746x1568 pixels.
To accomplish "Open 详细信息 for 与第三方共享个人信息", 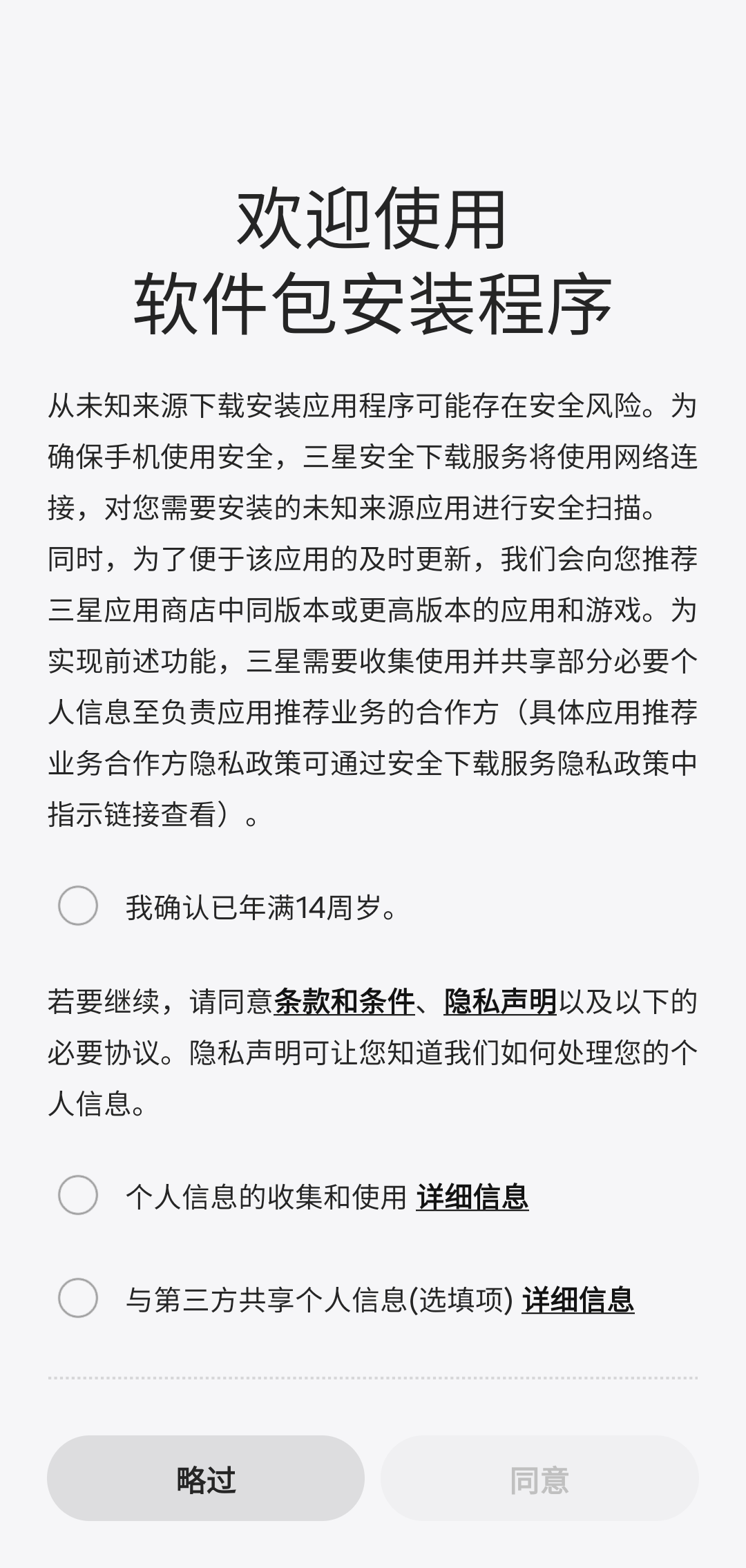I will coord(577,1300).
